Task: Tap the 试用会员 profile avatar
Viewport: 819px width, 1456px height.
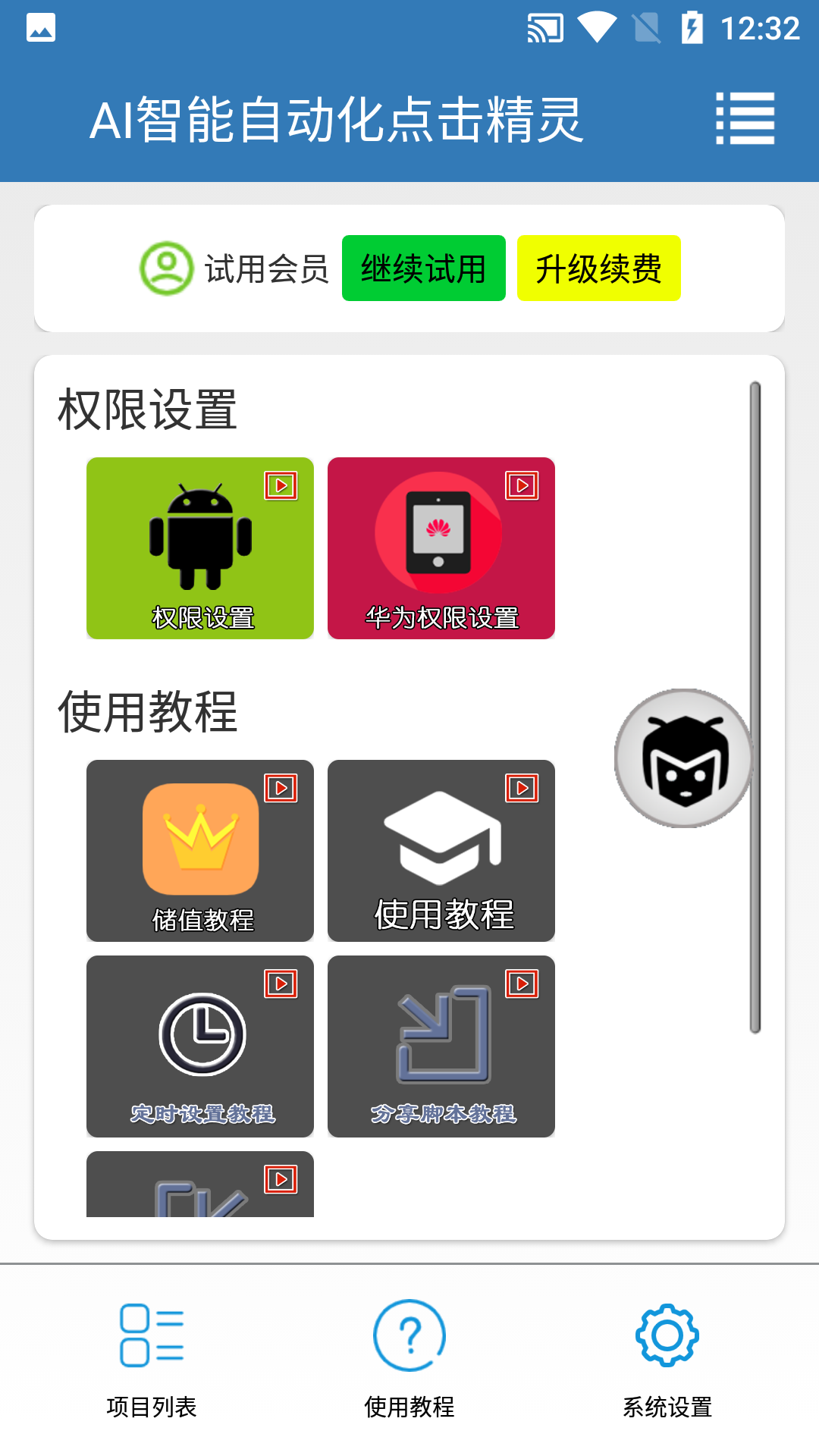Action: click(x=167, y=268)
